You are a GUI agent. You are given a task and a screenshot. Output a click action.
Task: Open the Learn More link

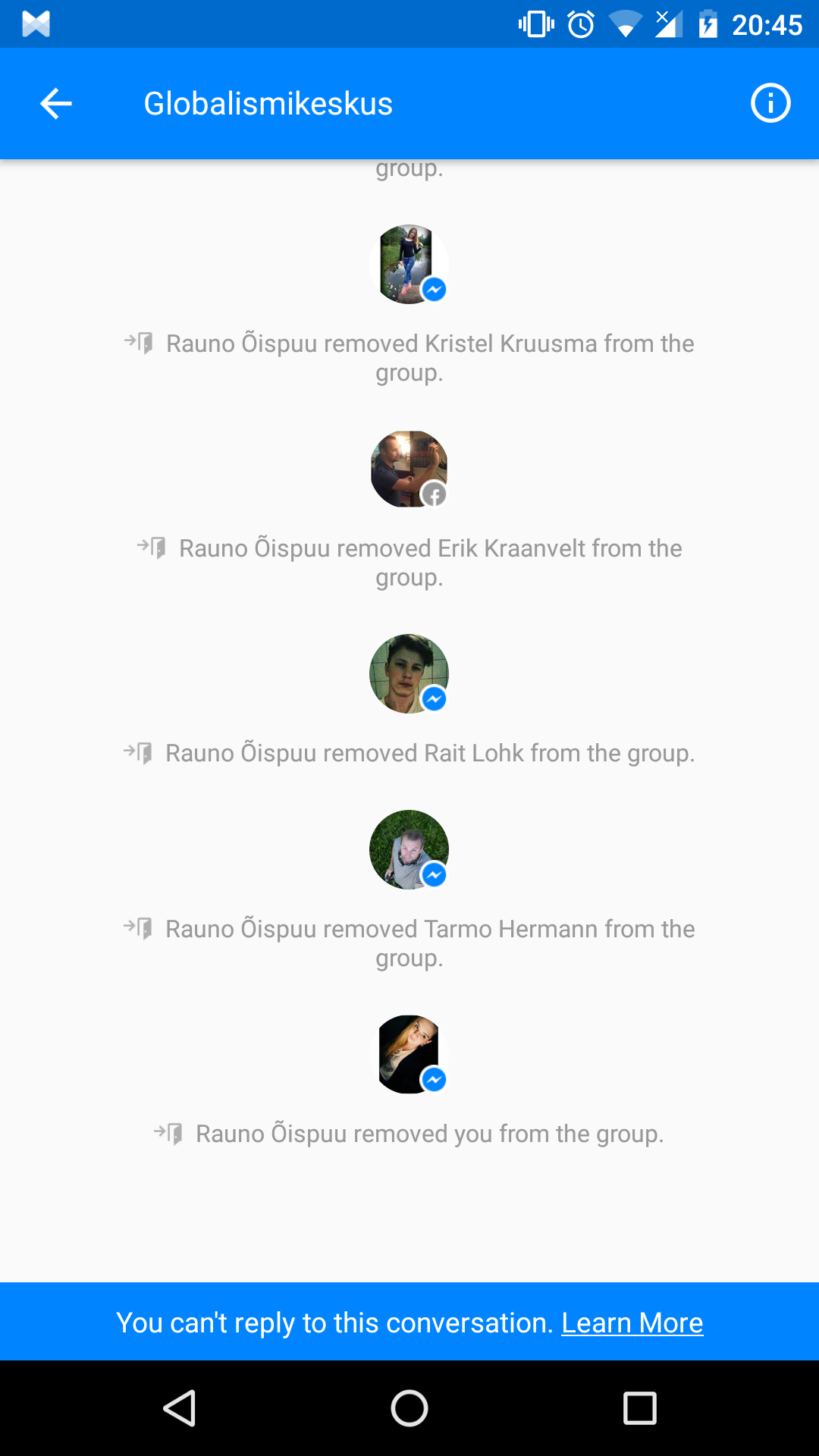click(x=632, y=1323)
